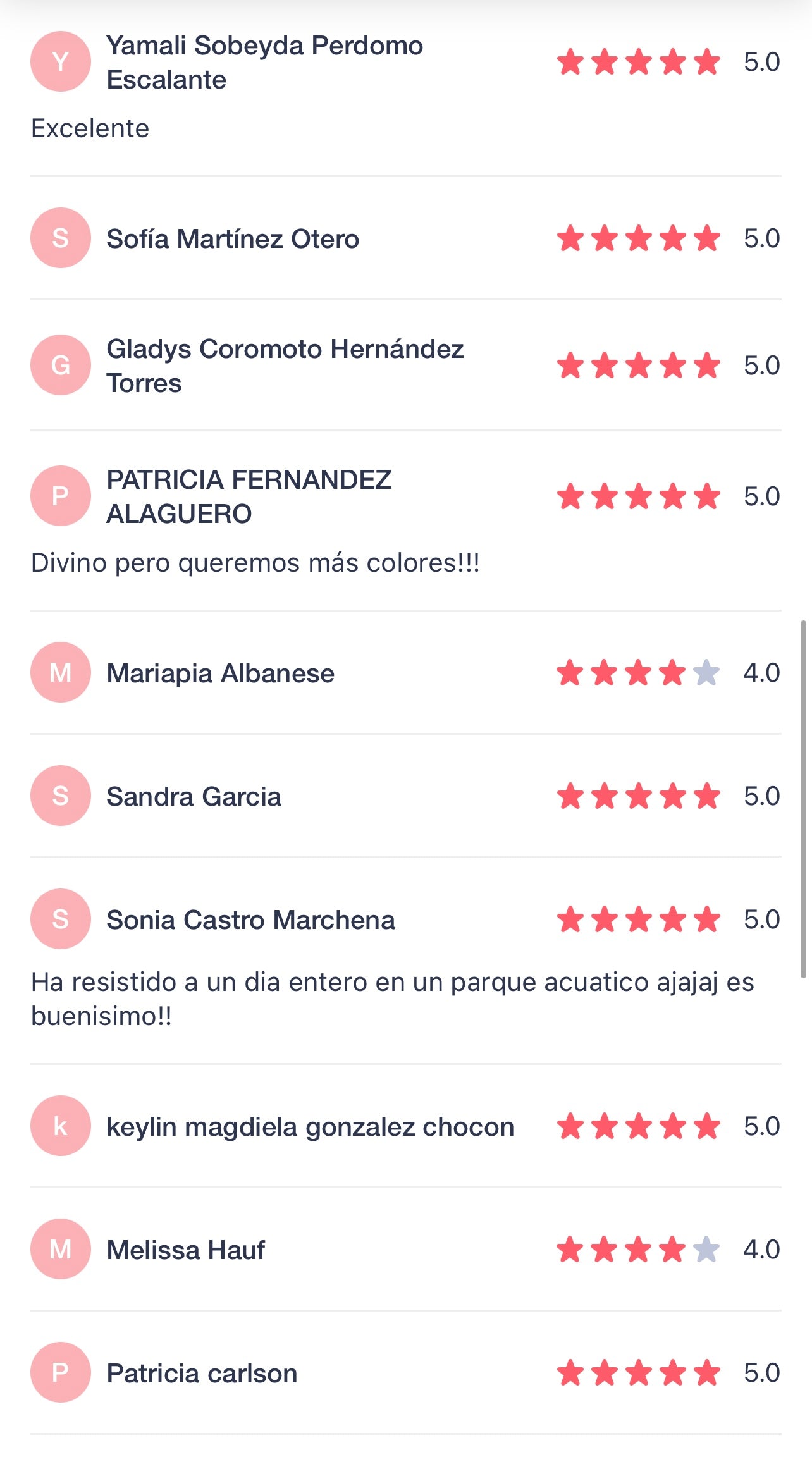Click the star rating row for Gladys Coromoto
This screenshot has width=812, height=1457.
point(637,365)
